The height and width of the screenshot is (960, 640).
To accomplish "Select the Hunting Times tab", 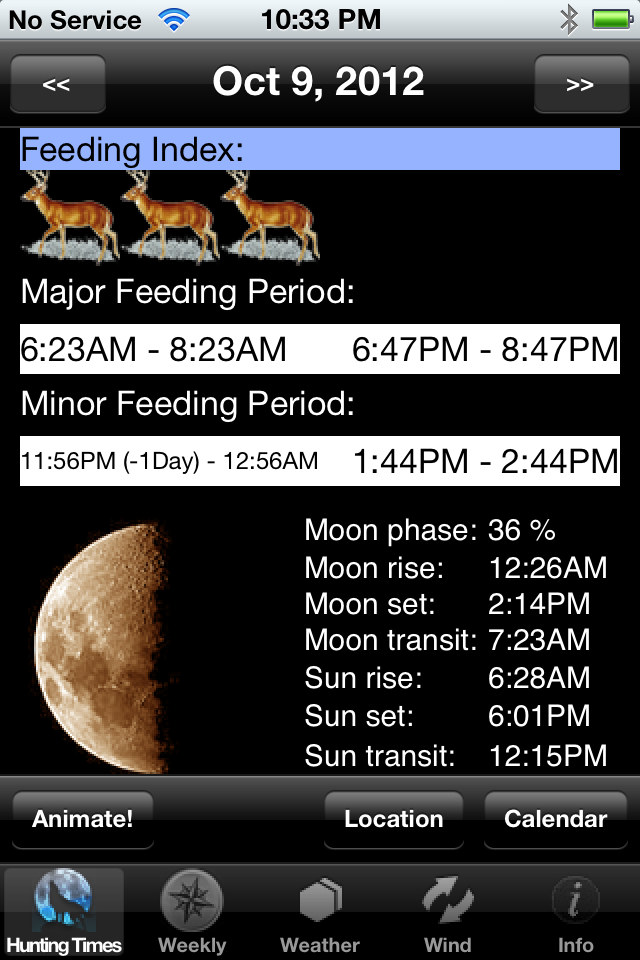I will coord(64,912).
